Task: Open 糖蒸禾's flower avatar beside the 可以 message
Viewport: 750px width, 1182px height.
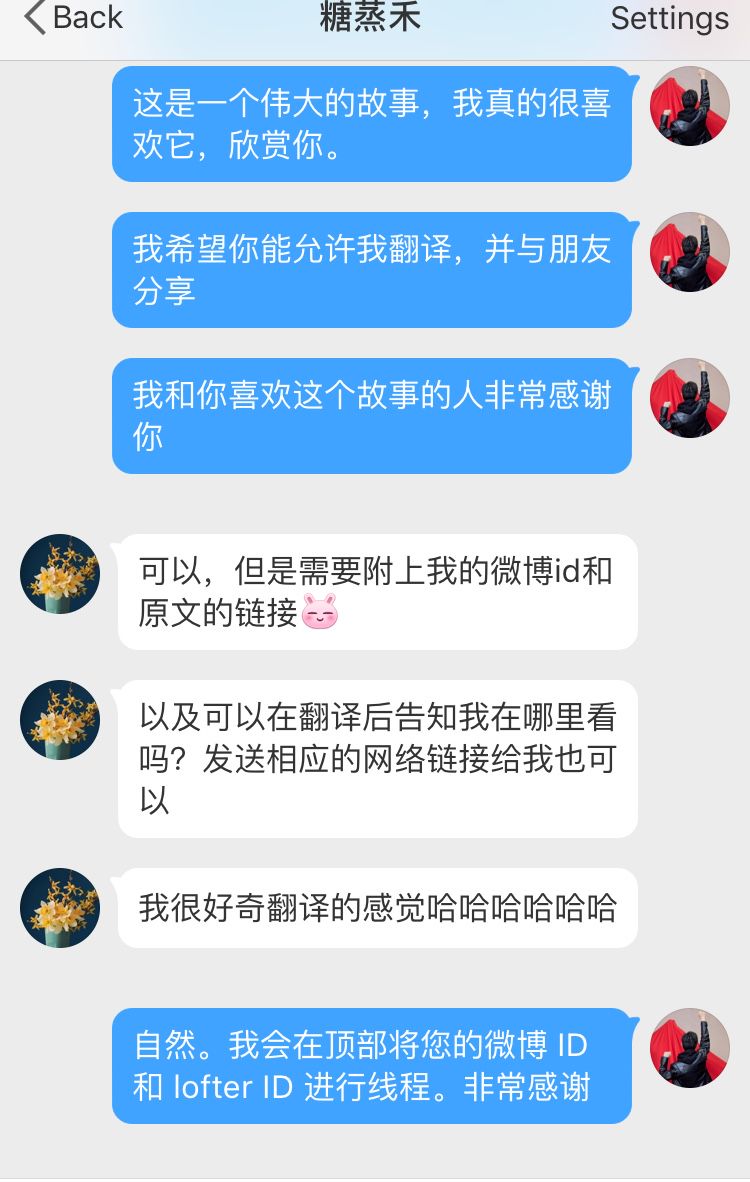Action: point(60,573)
